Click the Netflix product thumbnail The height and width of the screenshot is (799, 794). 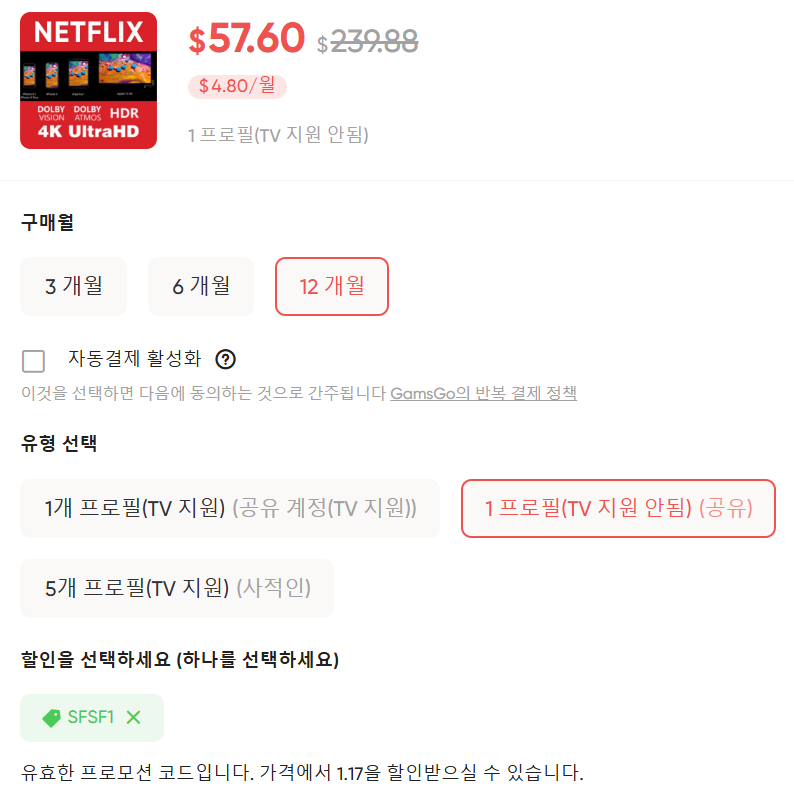point(88,80)
